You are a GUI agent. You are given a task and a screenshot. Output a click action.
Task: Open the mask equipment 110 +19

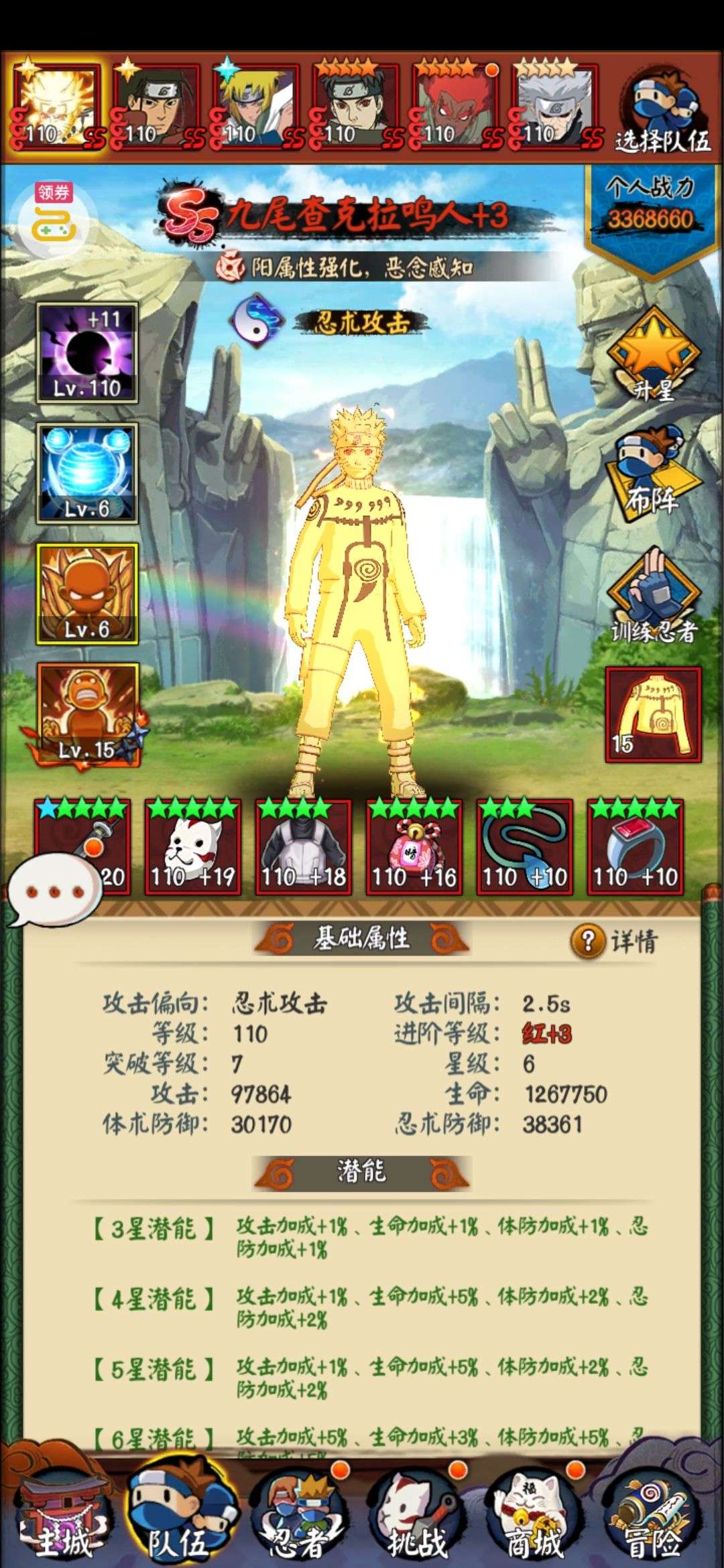[x=193, y=847]
